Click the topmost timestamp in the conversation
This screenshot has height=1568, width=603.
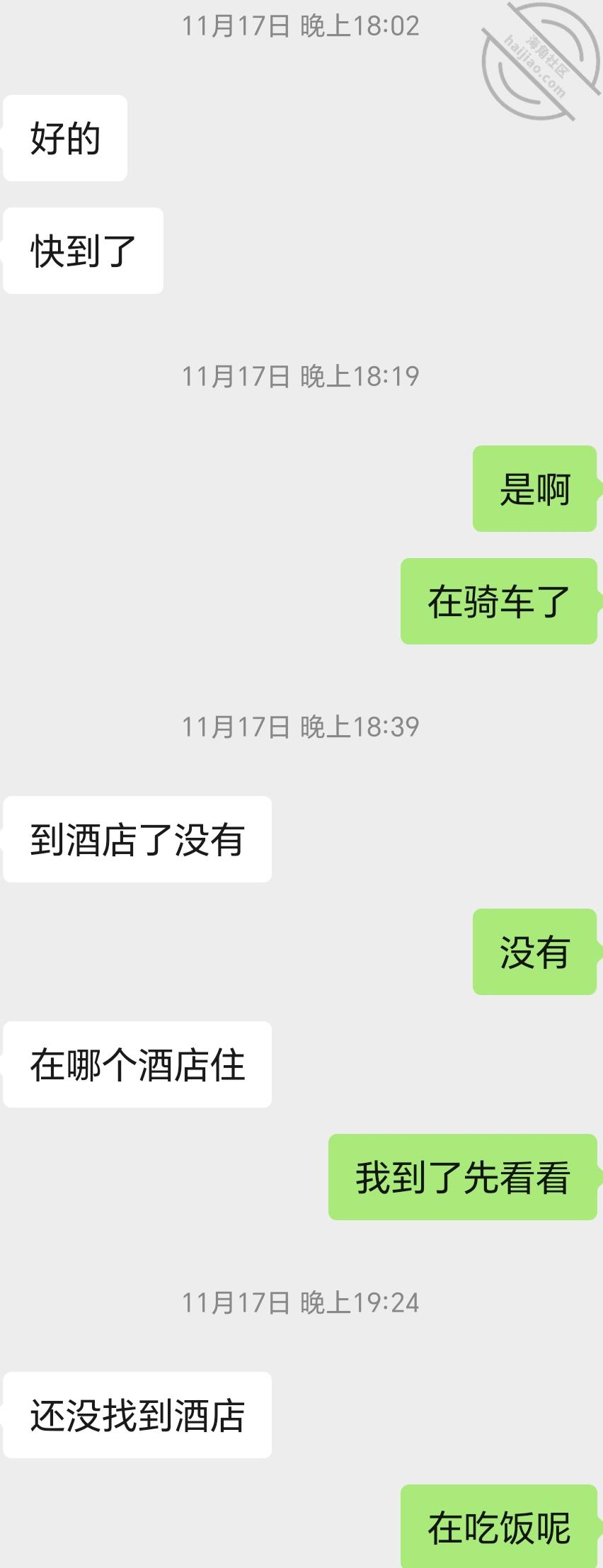[x=300, y=28]
